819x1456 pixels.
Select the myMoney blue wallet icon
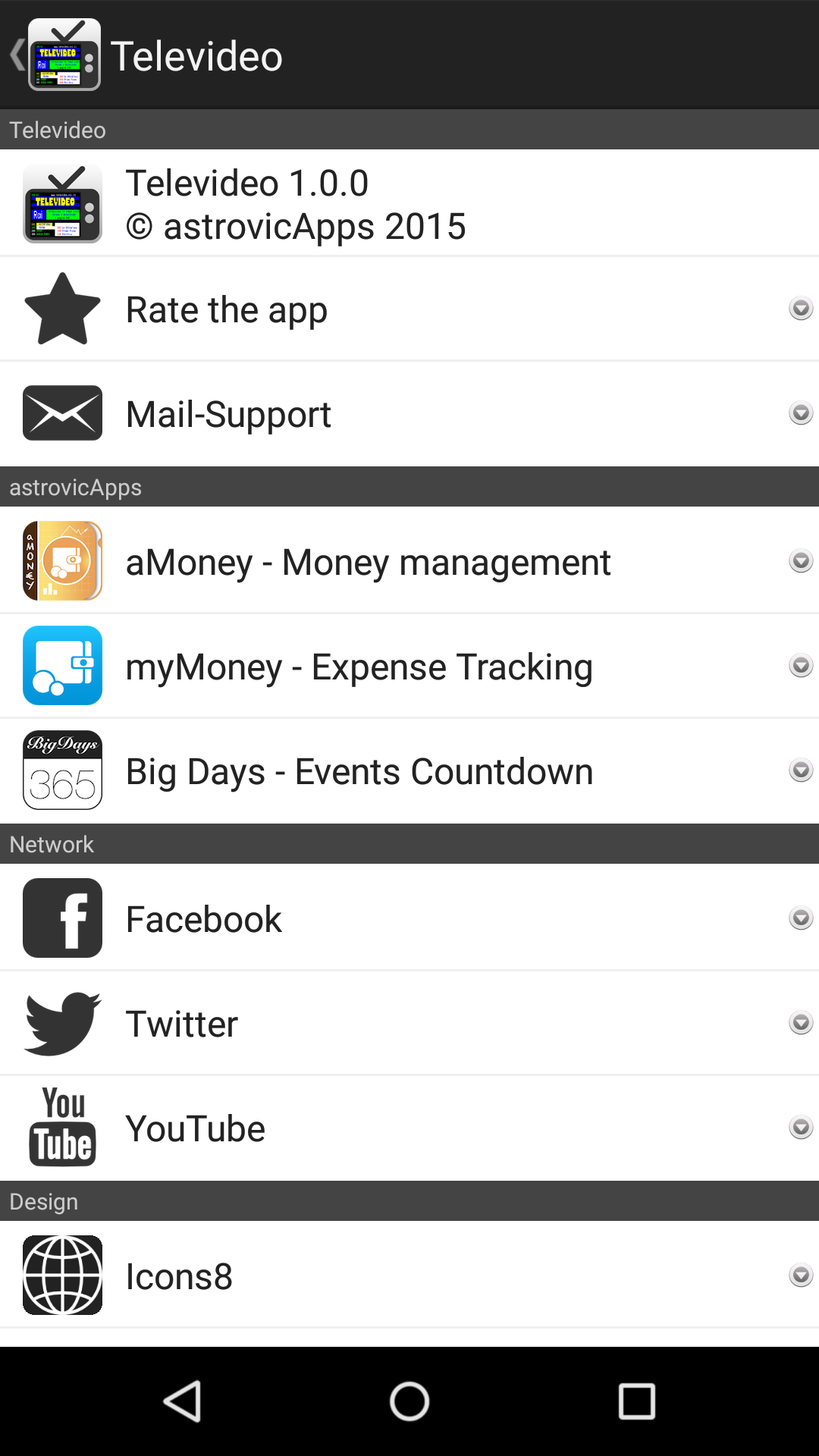[x=63, y=665]
